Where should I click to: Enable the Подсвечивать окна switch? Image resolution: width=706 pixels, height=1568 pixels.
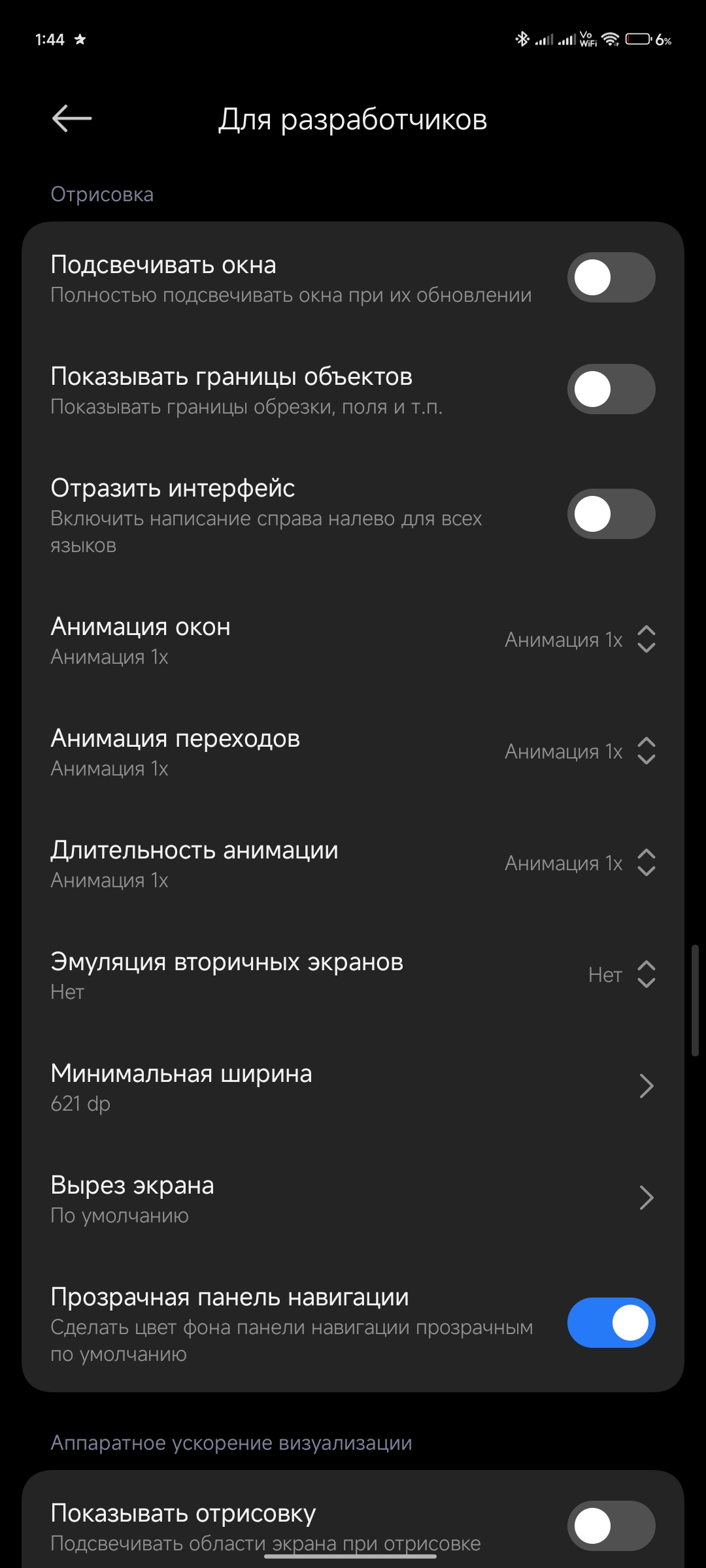(611, 278)
